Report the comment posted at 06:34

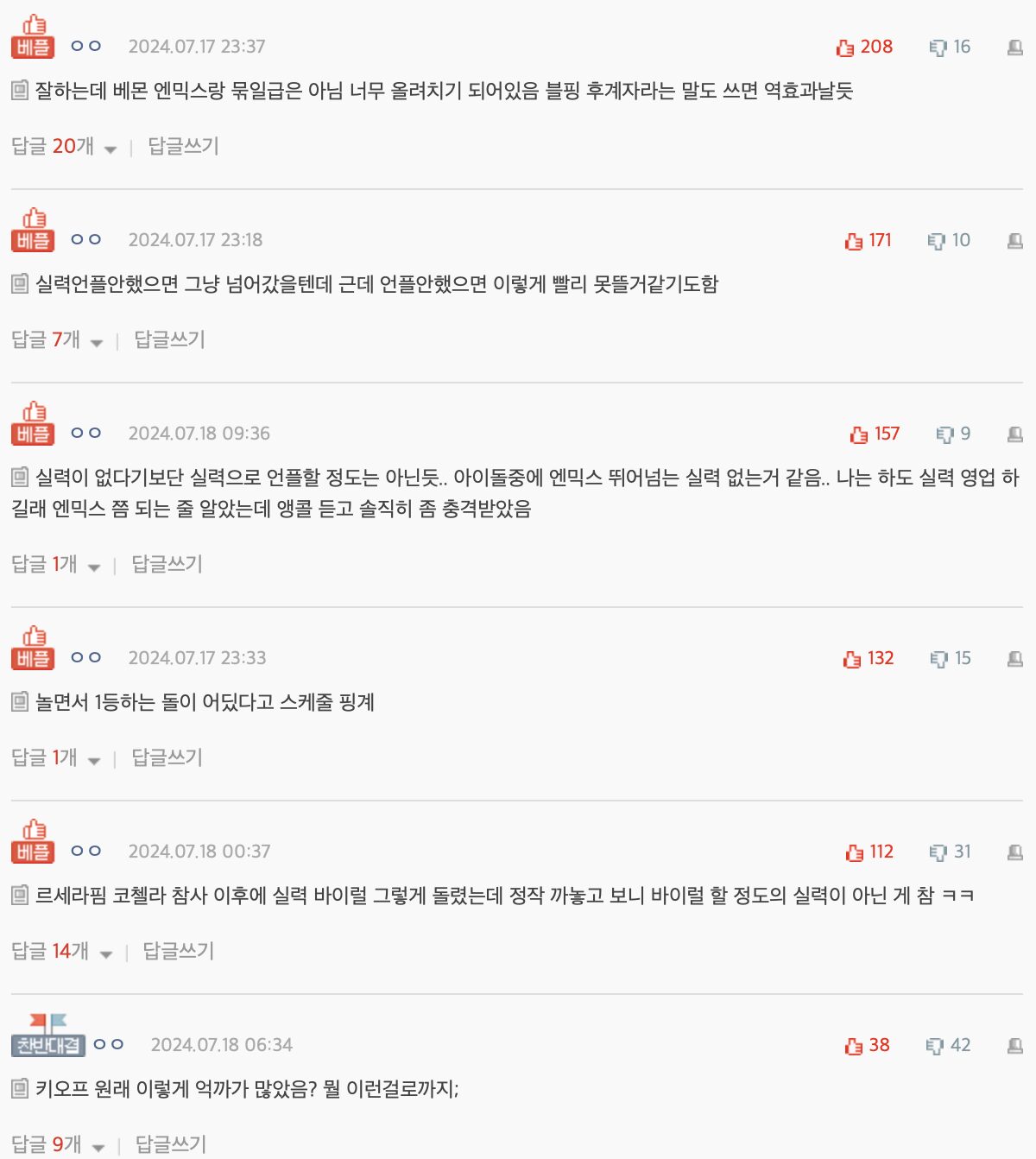(1015, 1046)
